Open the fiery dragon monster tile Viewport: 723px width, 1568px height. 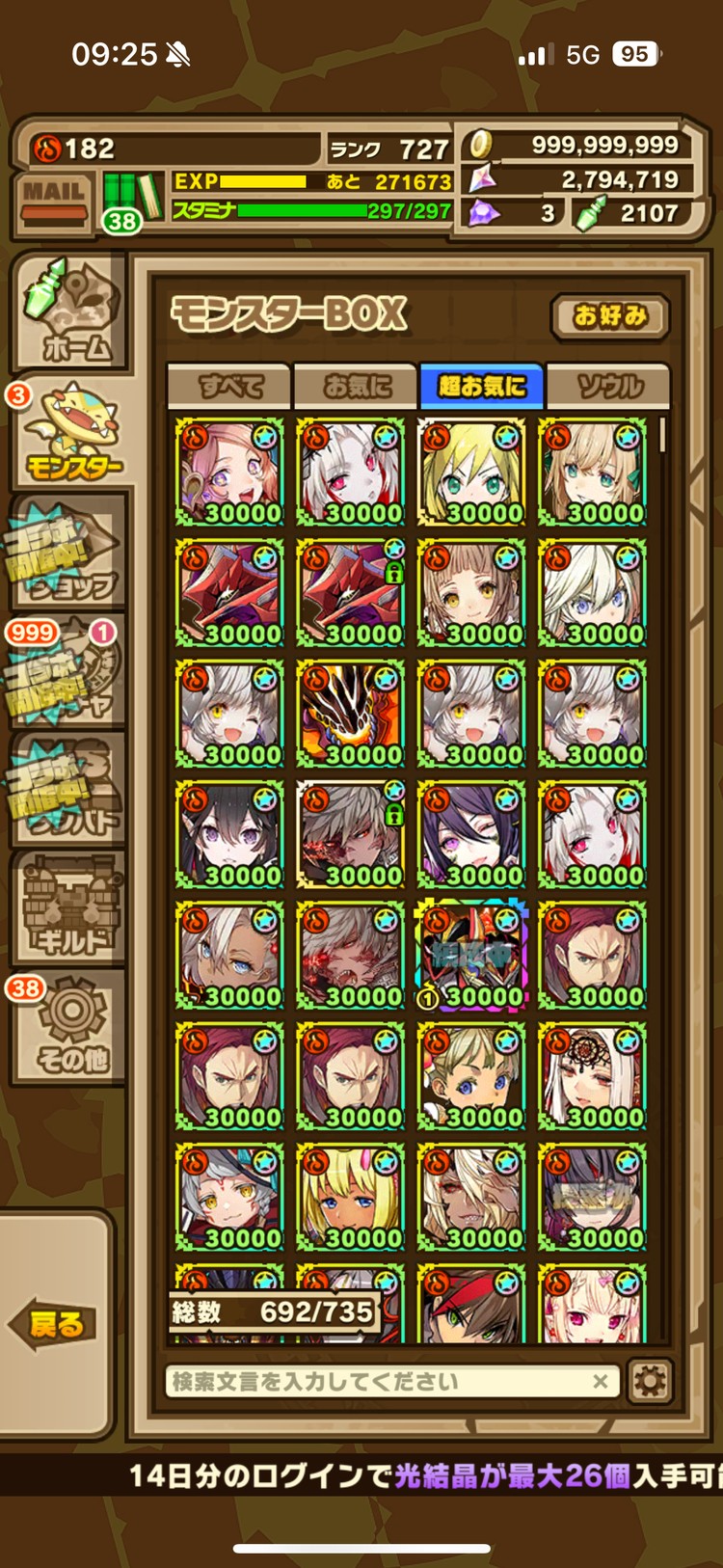351,714
